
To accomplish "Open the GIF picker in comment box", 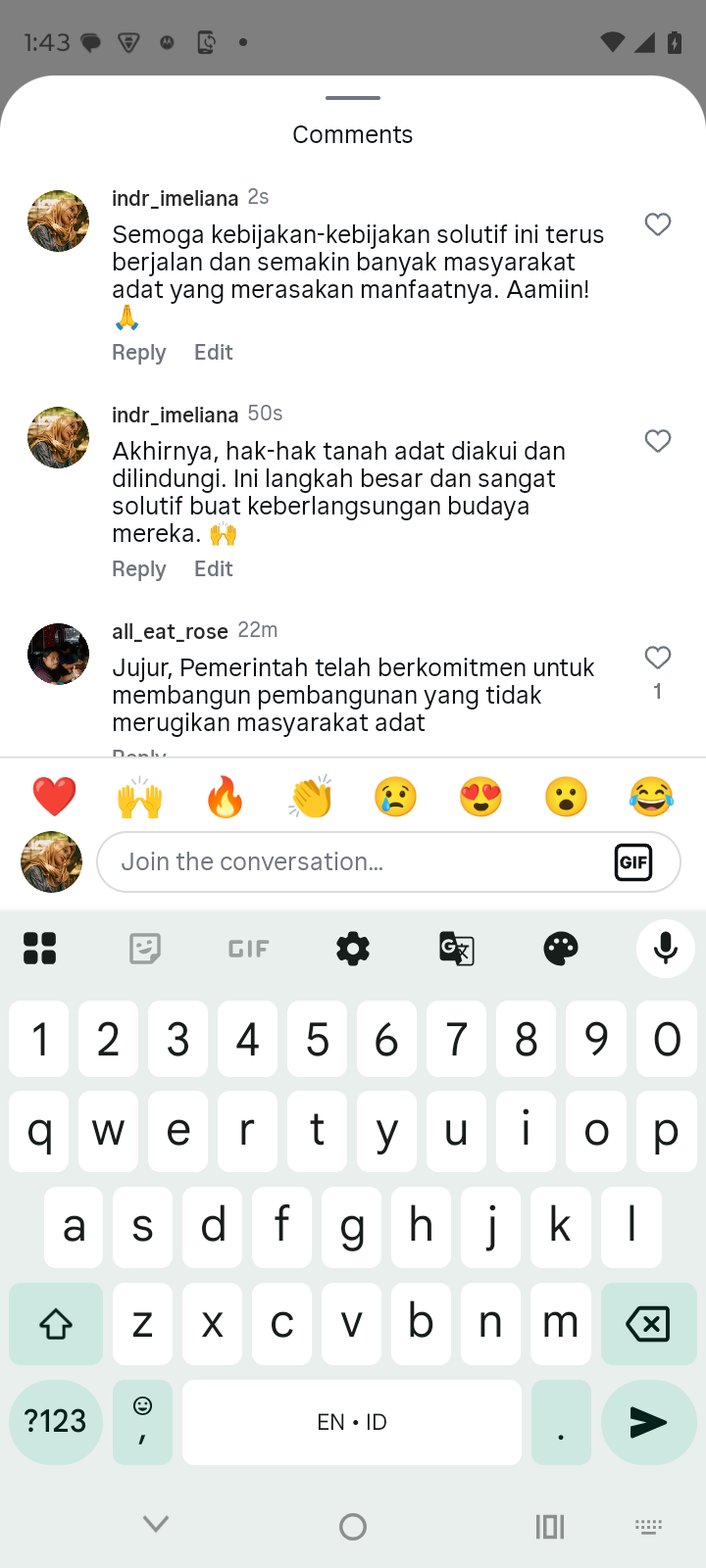I will coord(633,862).
